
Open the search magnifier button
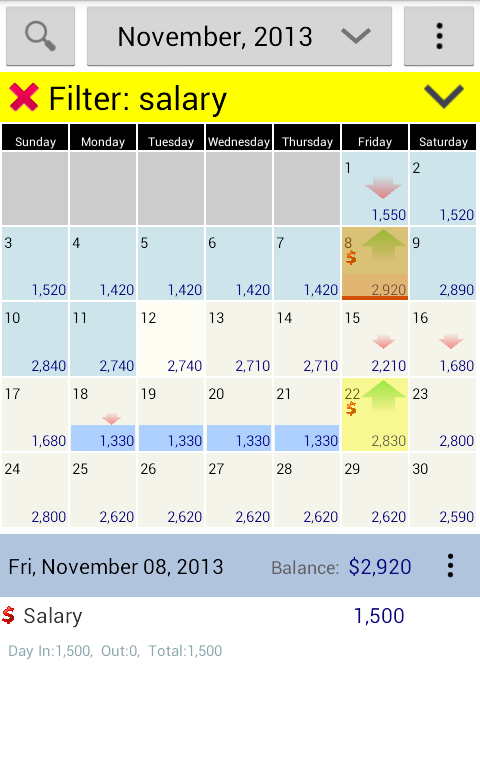40,36
